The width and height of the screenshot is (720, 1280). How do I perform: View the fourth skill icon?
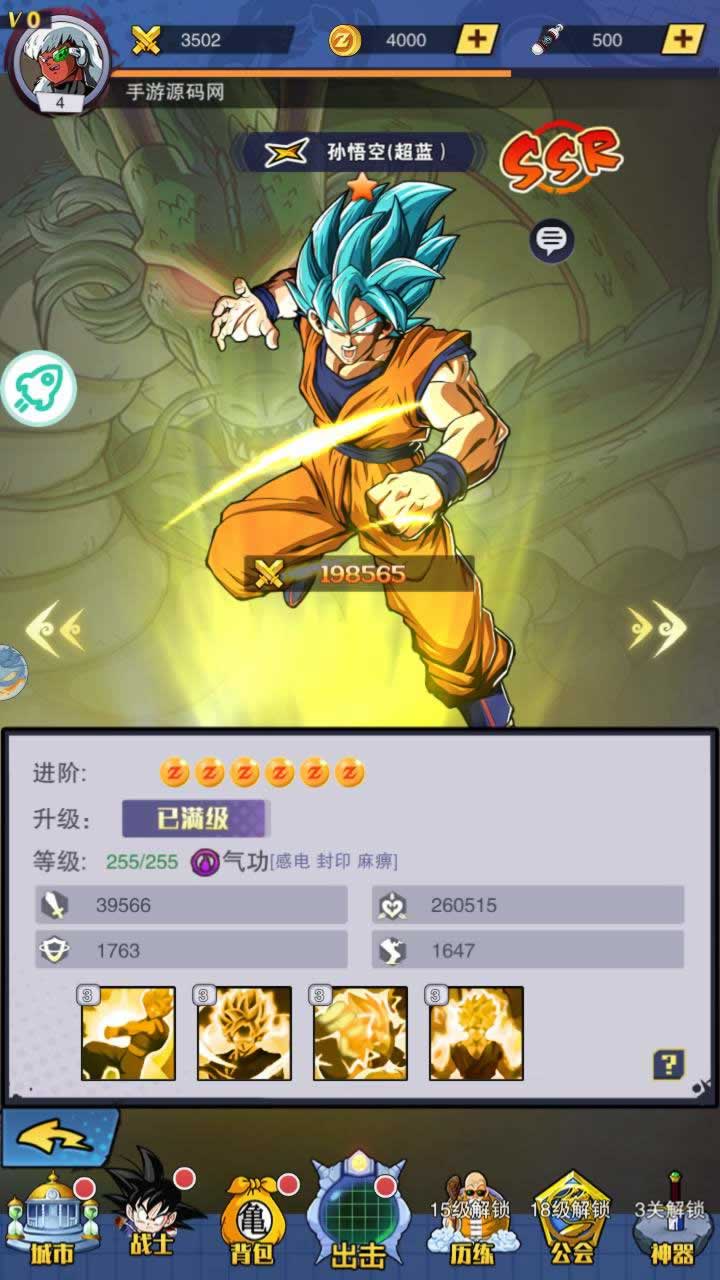point(476,1033)
